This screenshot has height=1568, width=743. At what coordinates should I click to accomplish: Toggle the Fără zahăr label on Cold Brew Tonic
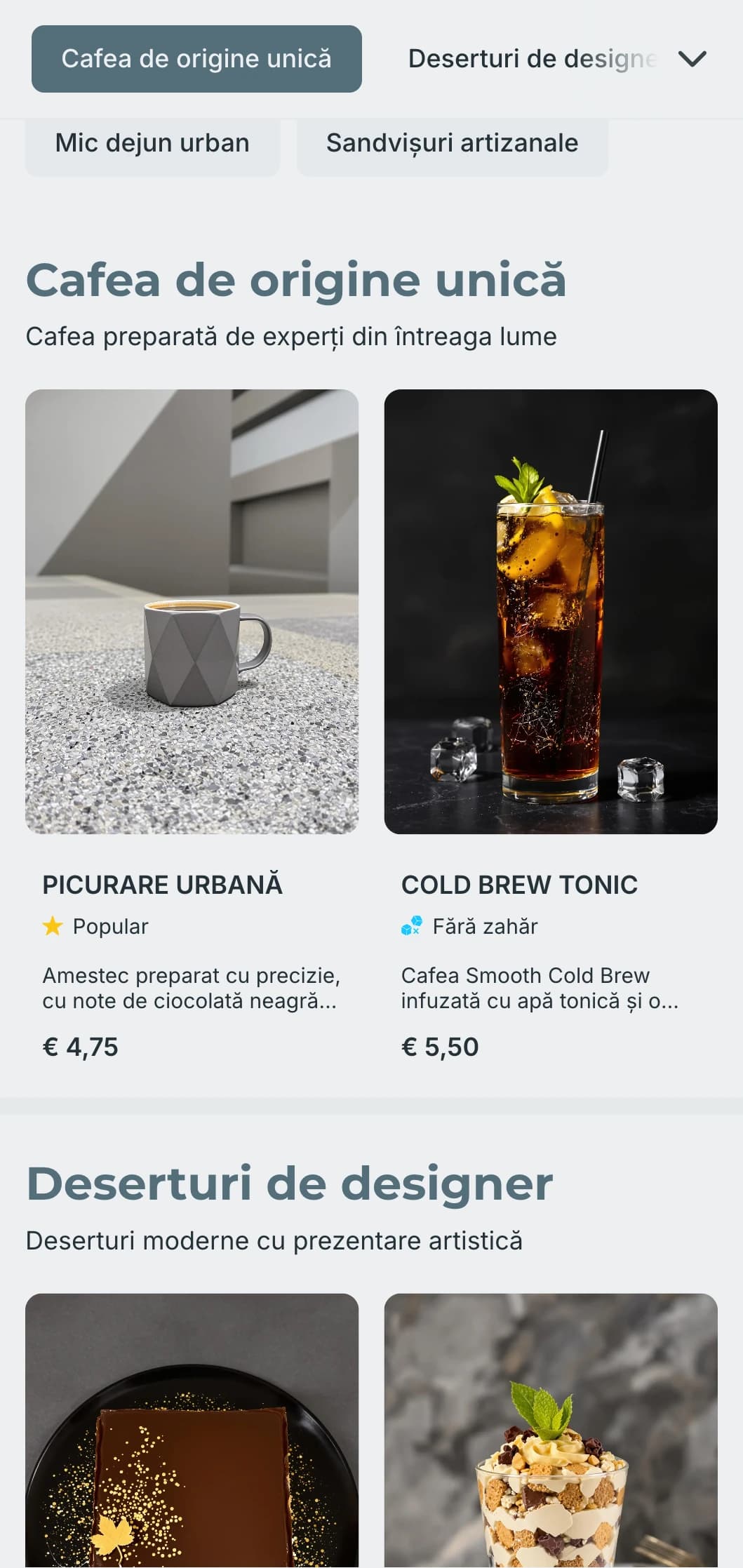[473, 925]
